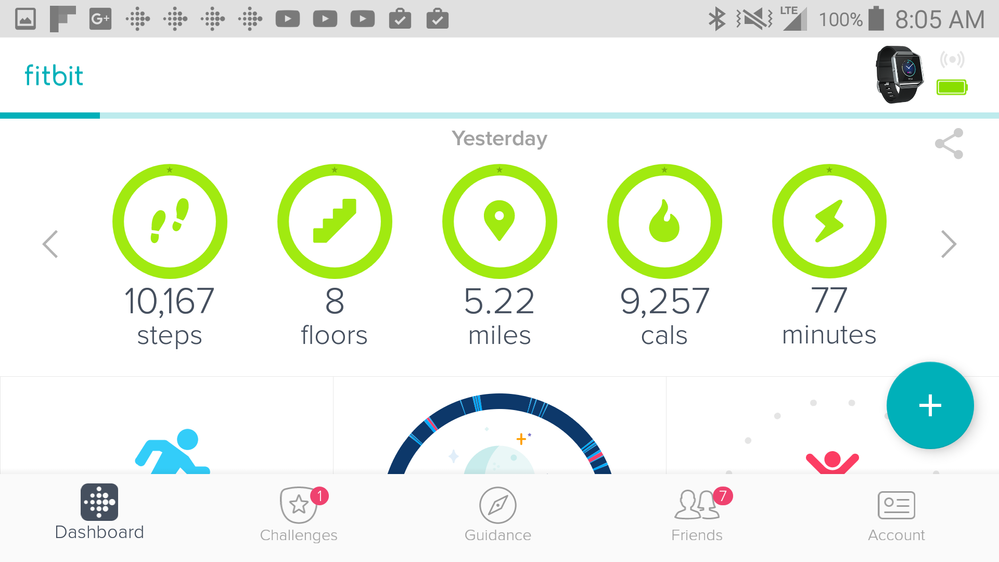Image resolution: width=999 pixels, height=562 pixels.
Task: Open the 77 active minutes stat
Action: click(829, 222)
